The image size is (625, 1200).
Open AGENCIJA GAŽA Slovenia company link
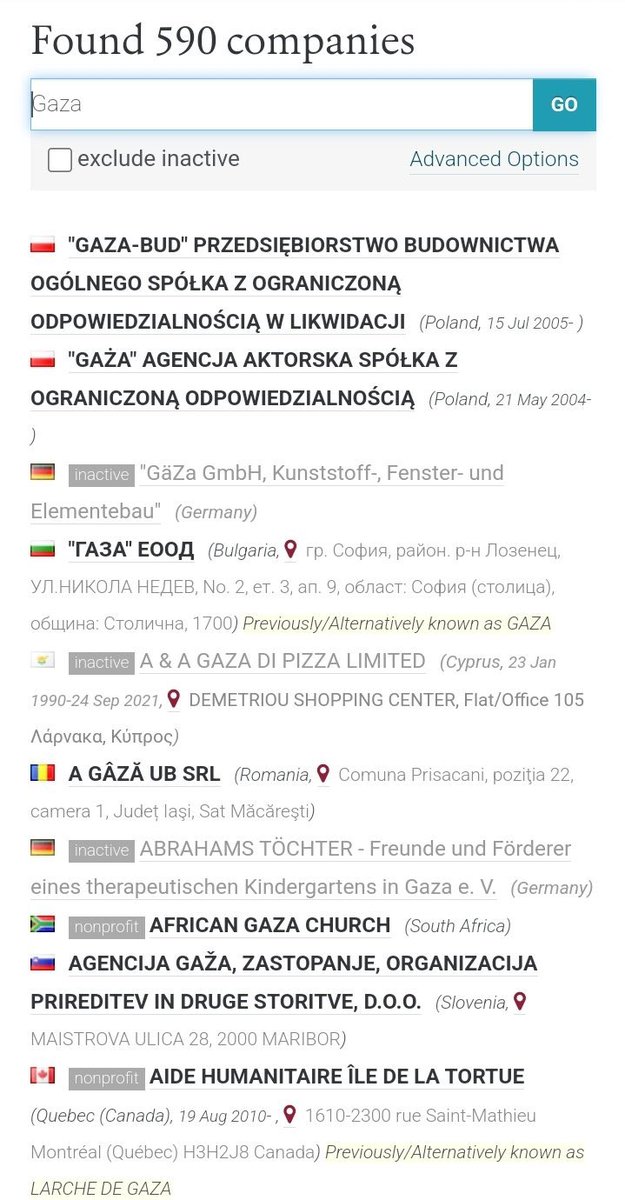pyautogui.click(x=302, y=964)
